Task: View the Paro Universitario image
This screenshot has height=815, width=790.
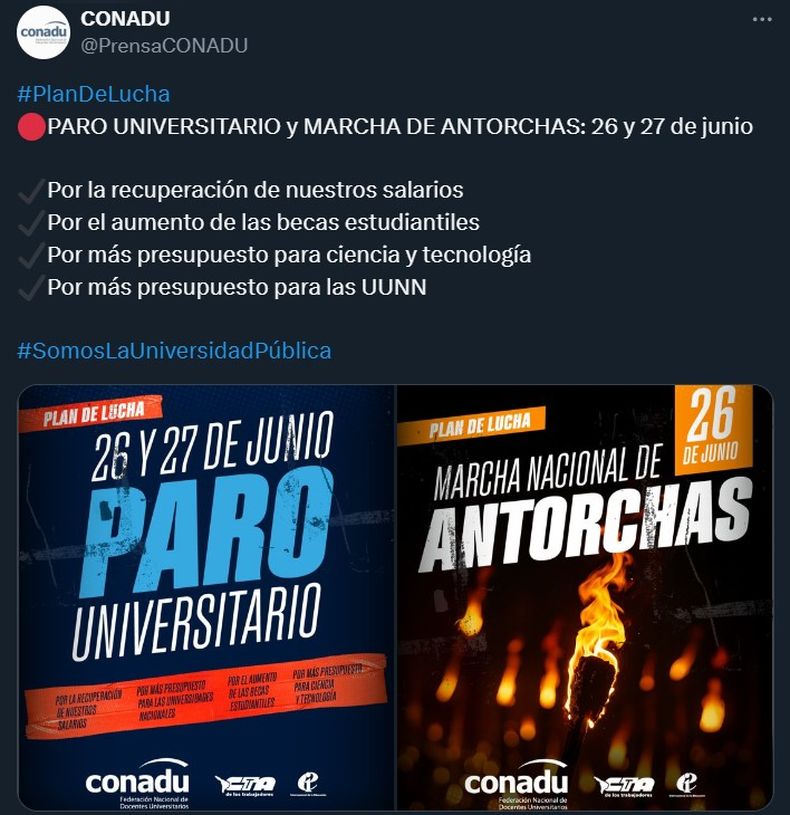Action: [207, 597]
